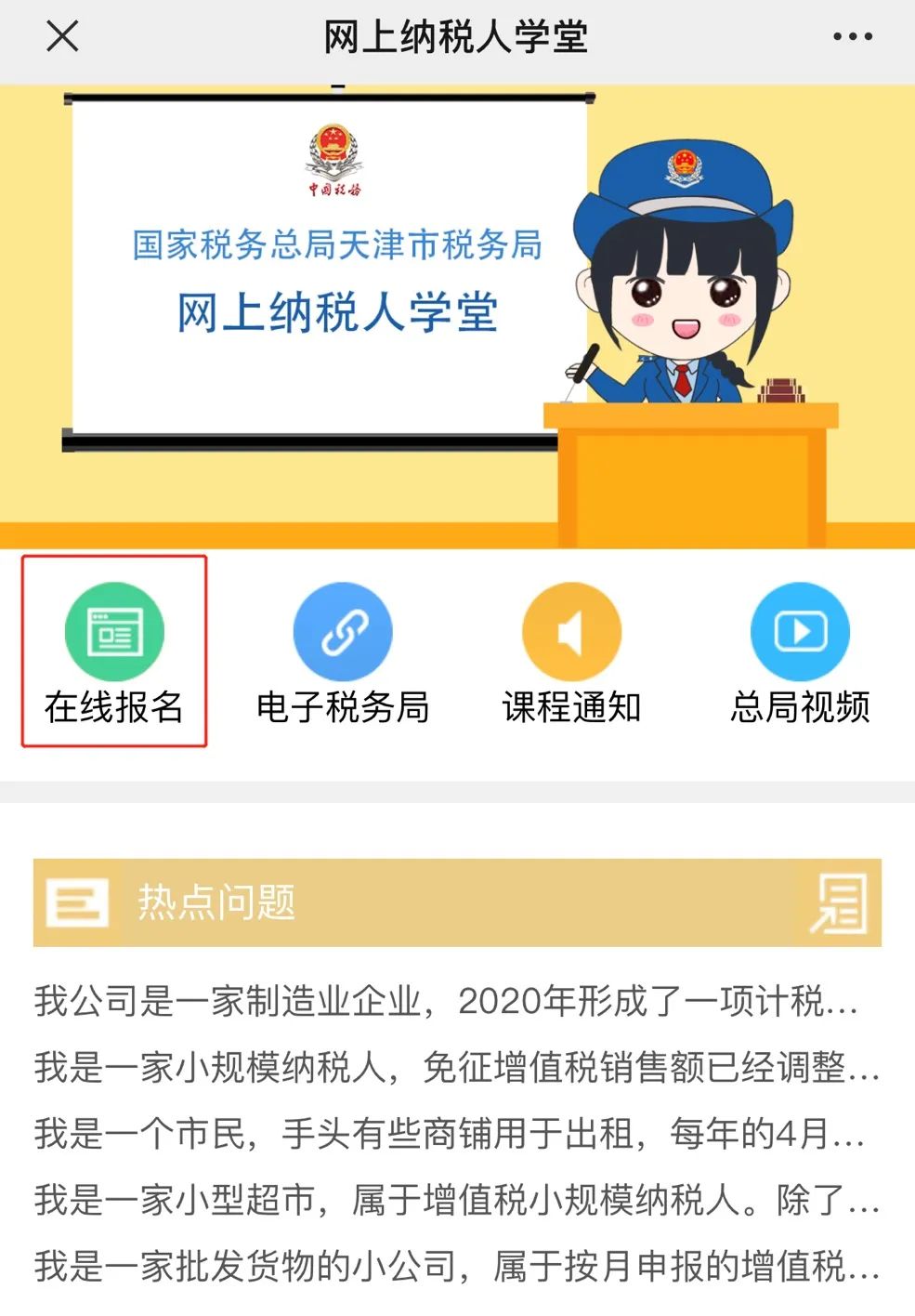Read the question about 制造业企业 in 2020

[x=446, y=1002]
